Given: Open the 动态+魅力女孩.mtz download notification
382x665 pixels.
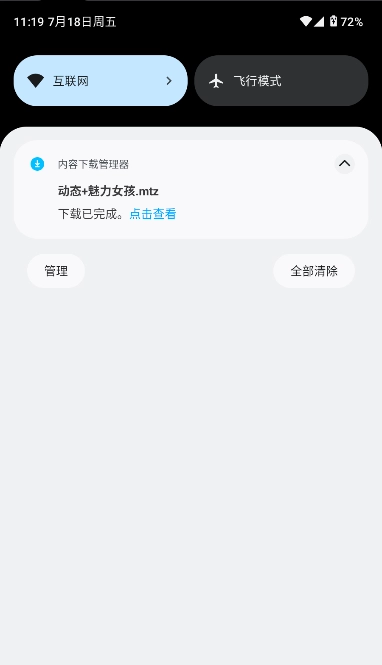Looking at the screenshot, I should pos(191,190).
